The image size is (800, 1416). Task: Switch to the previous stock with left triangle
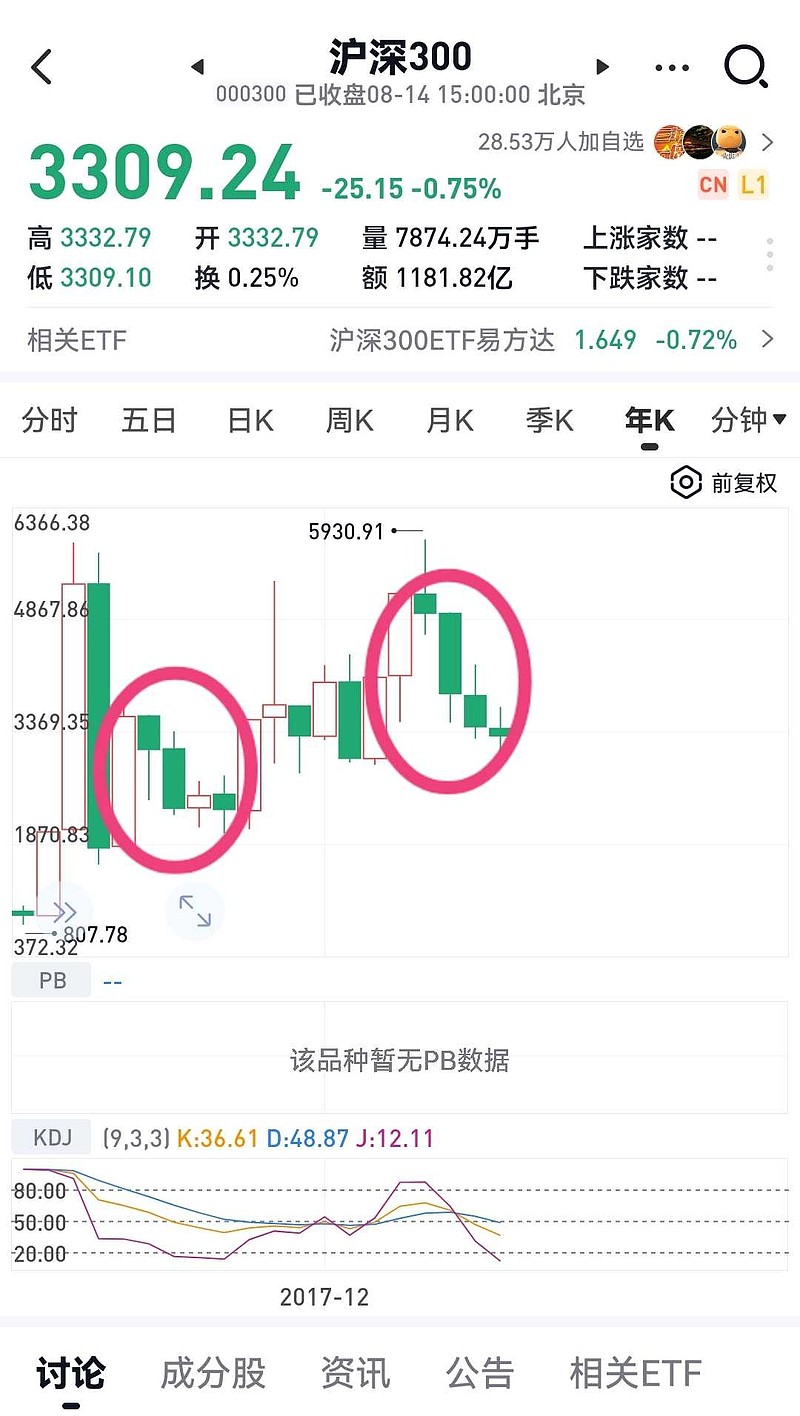tap(197, 67)
